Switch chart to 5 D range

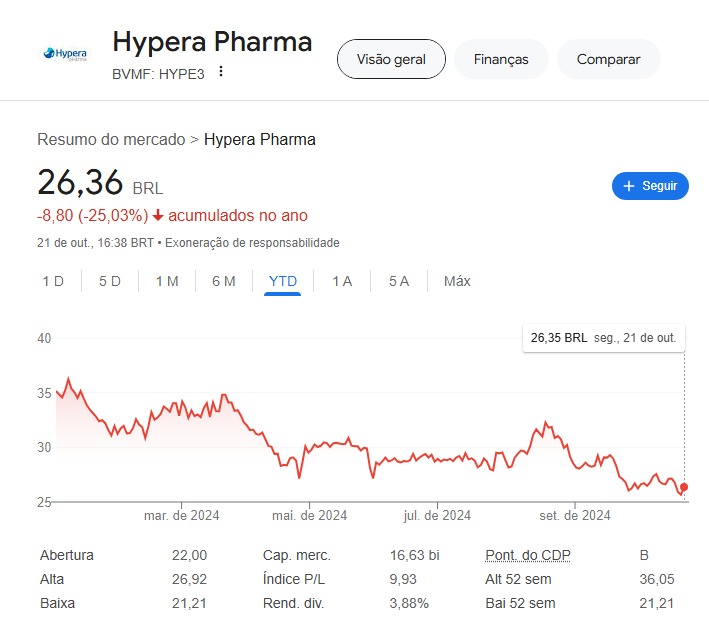pos(110,281)
